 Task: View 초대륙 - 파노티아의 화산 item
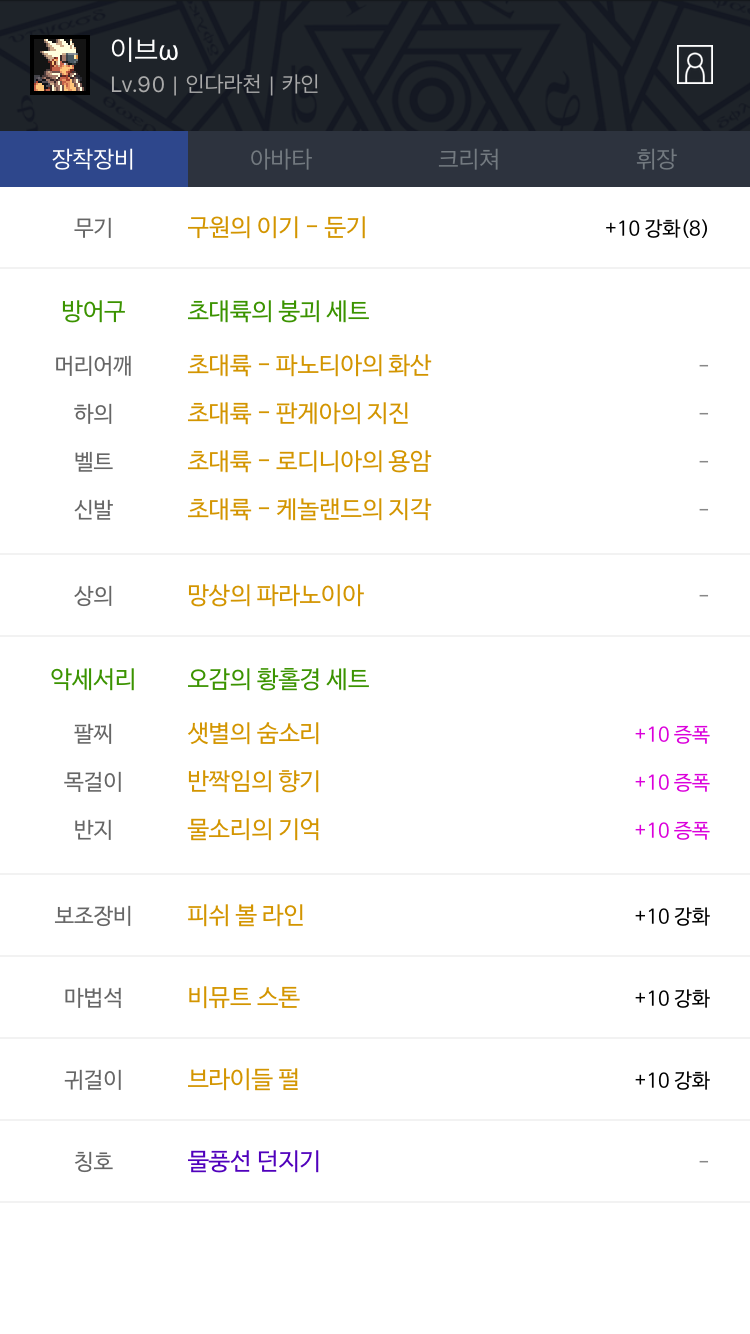308,365
